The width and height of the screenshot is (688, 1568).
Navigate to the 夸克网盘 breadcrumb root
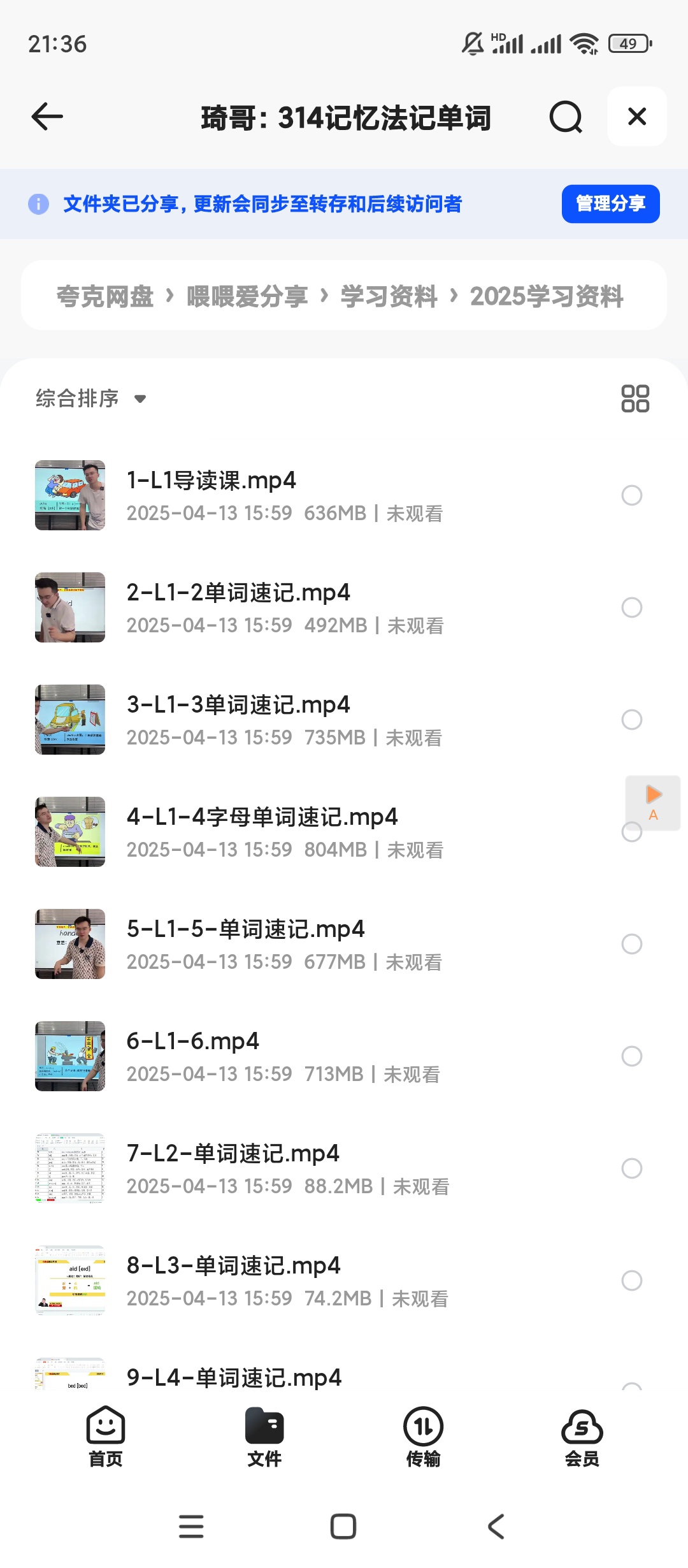[105, 296]
